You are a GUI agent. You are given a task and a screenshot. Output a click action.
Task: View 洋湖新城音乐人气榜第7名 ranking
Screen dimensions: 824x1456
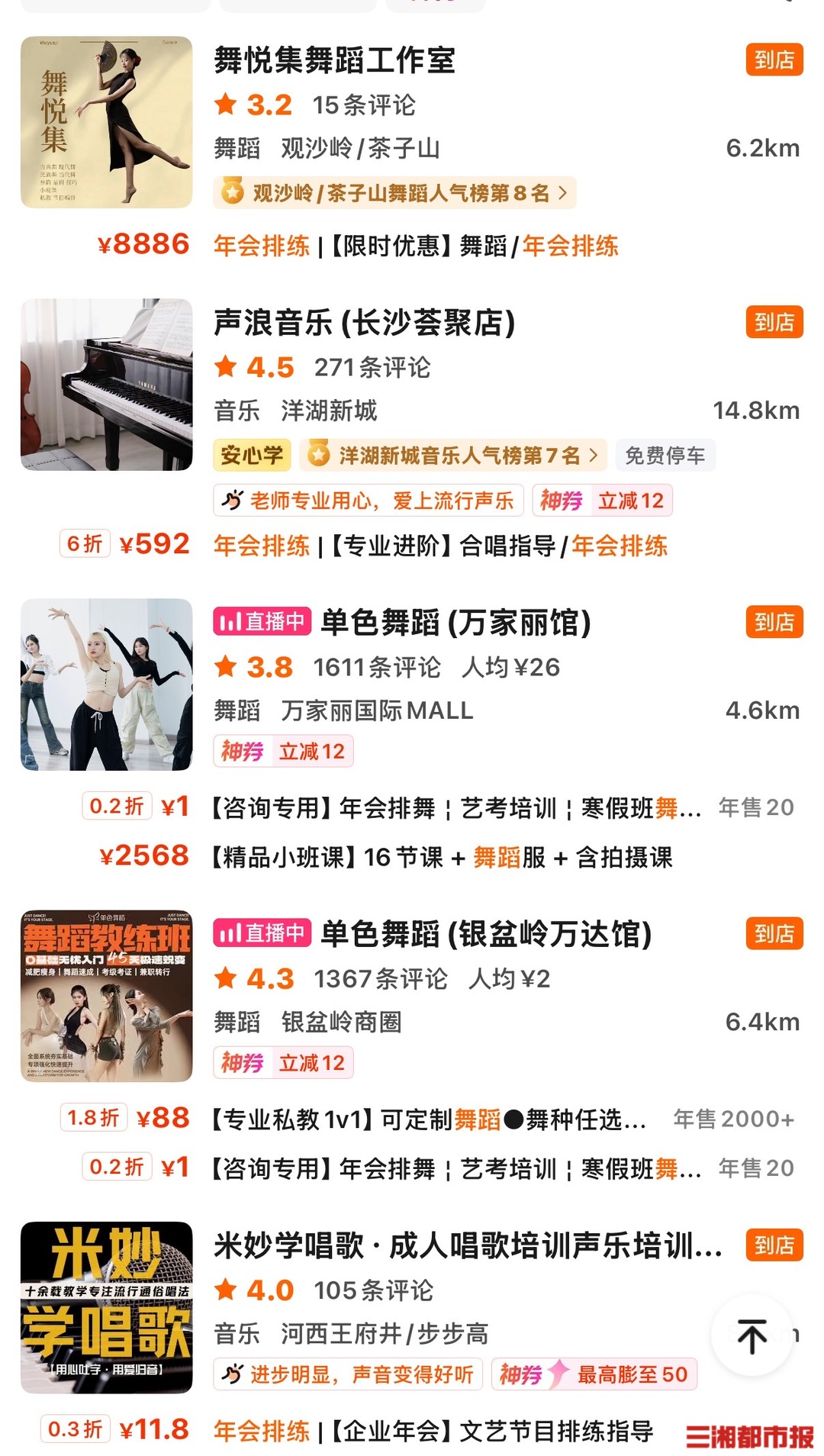[x=453, y=456]
